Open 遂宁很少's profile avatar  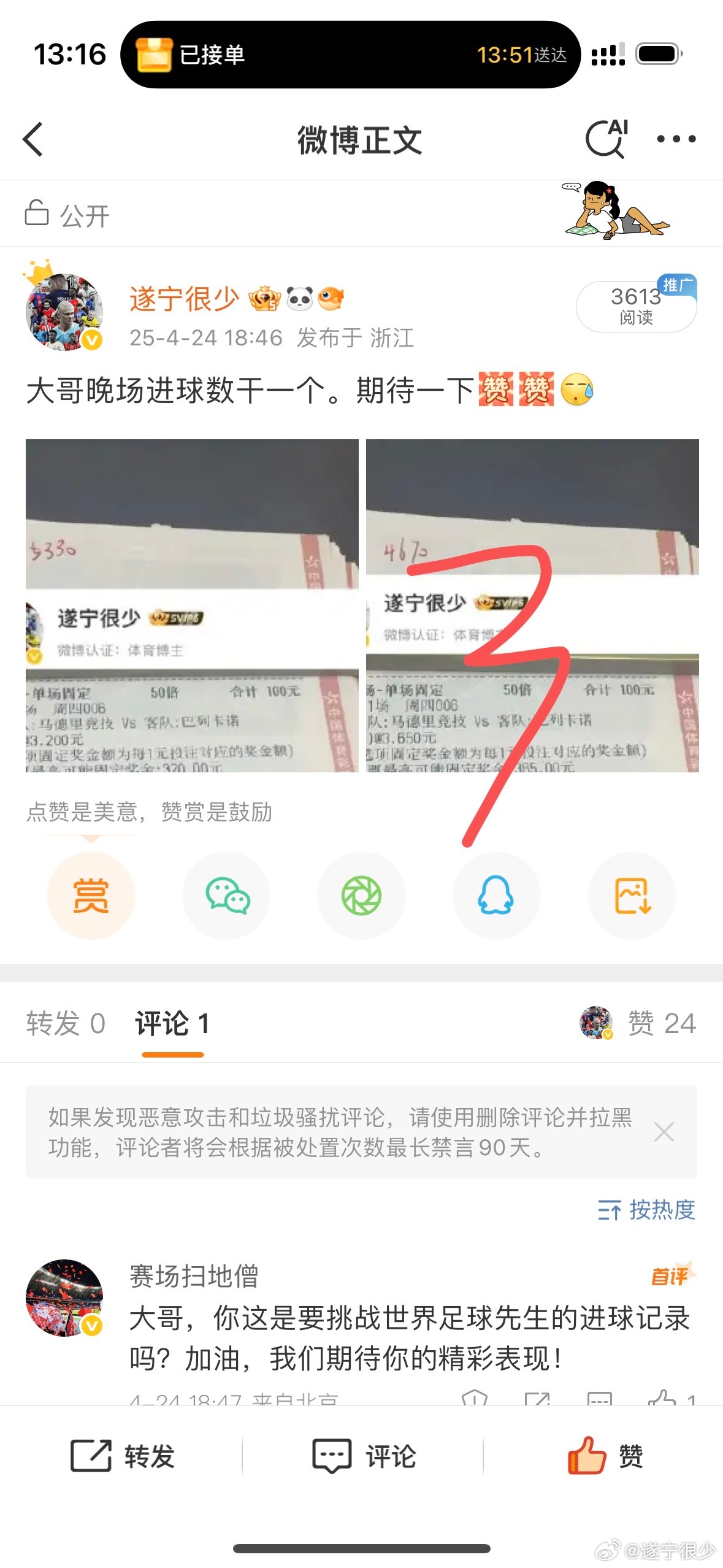[64, 312]
